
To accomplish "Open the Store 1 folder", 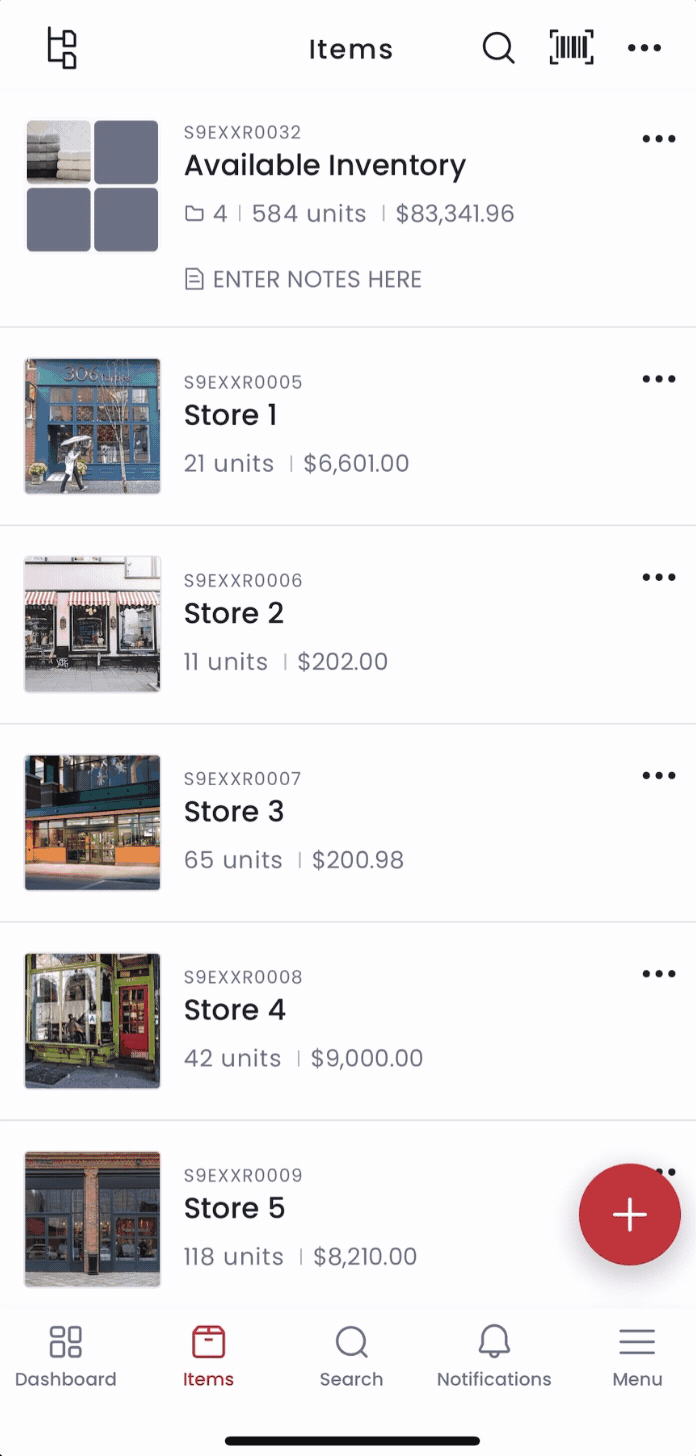I will tap(231, 416).
